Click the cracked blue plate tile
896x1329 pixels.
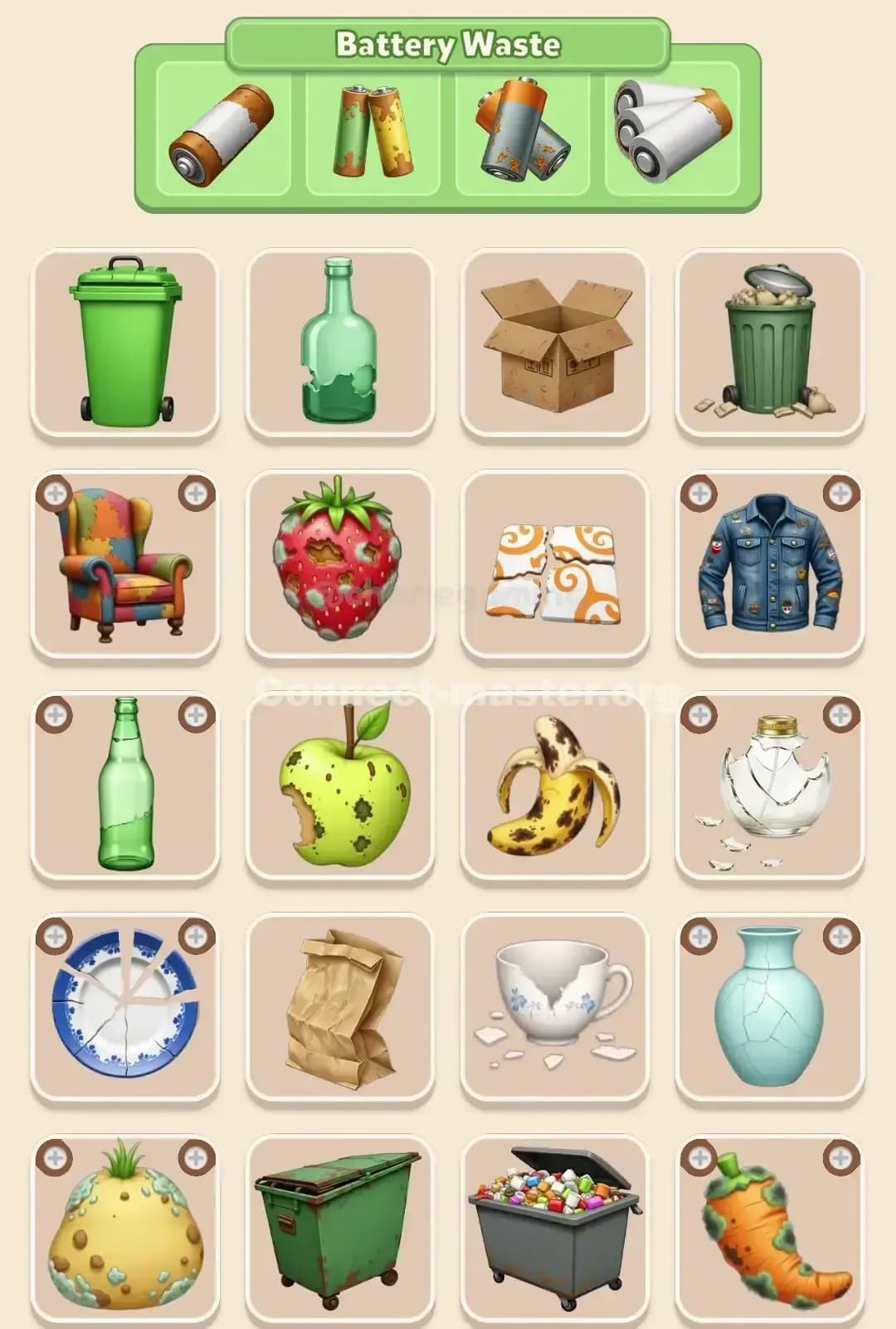(124, 1010)
